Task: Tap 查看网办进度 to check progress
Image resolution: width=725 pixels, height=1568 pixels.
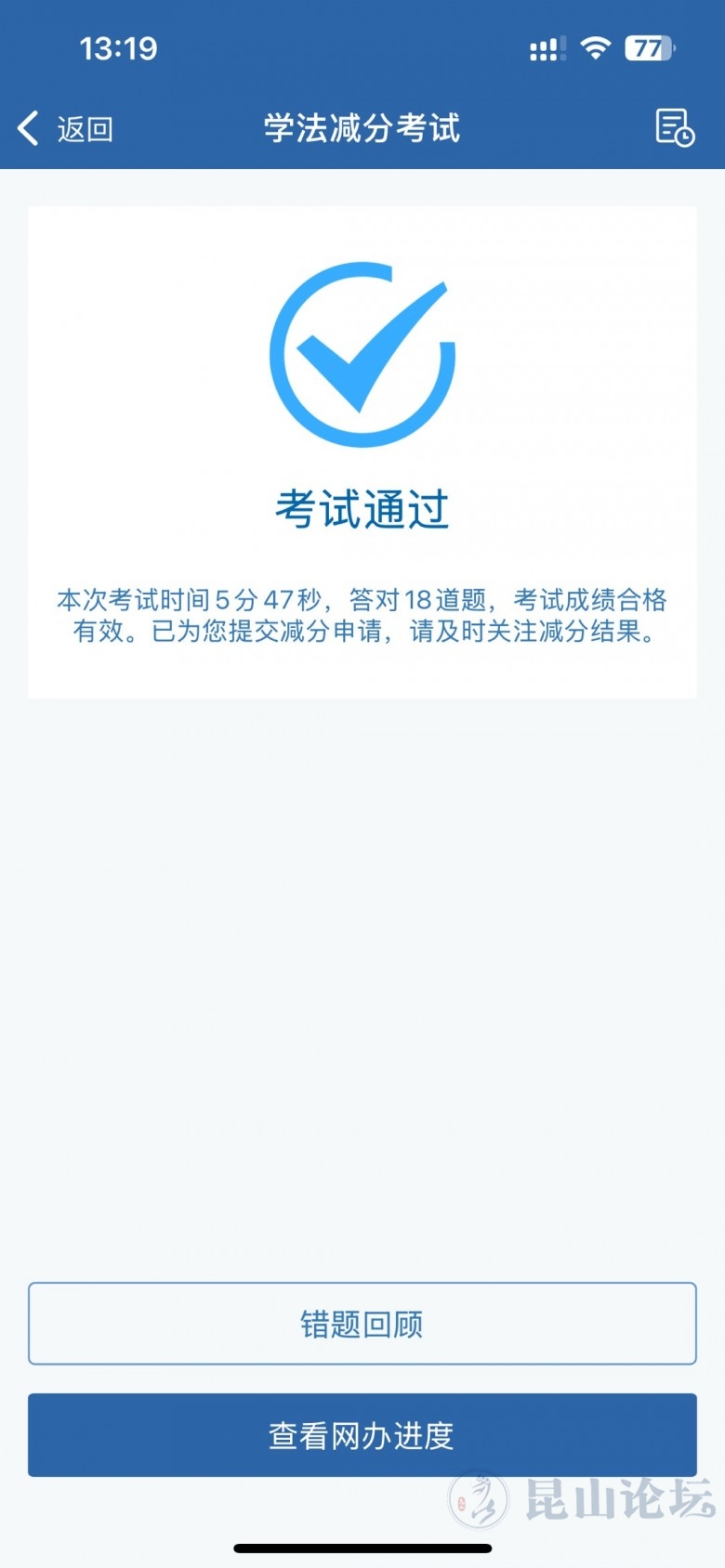Action: click(362, 1434)
